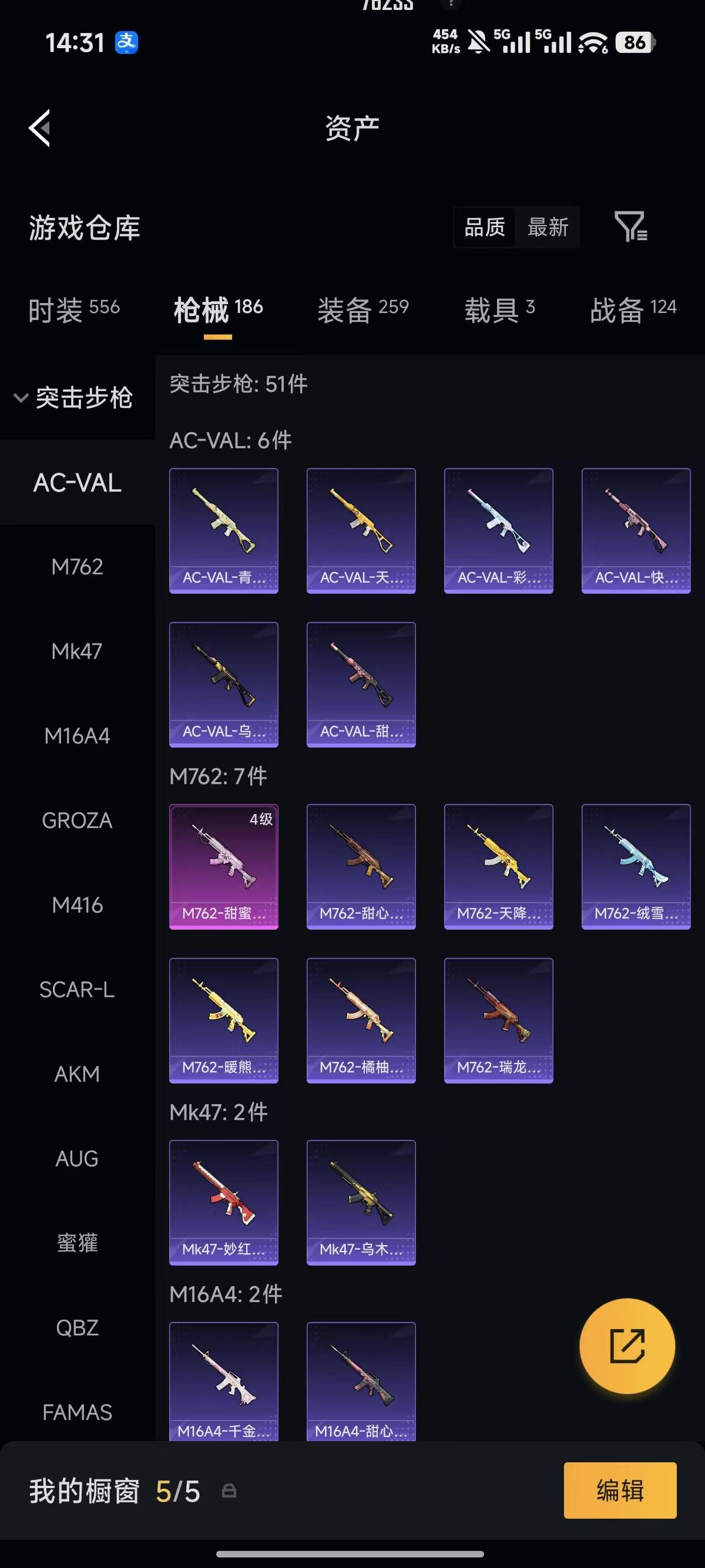Open the filter icon next to 最新
The image size is (705, 1568).
[x=631, y=227]
